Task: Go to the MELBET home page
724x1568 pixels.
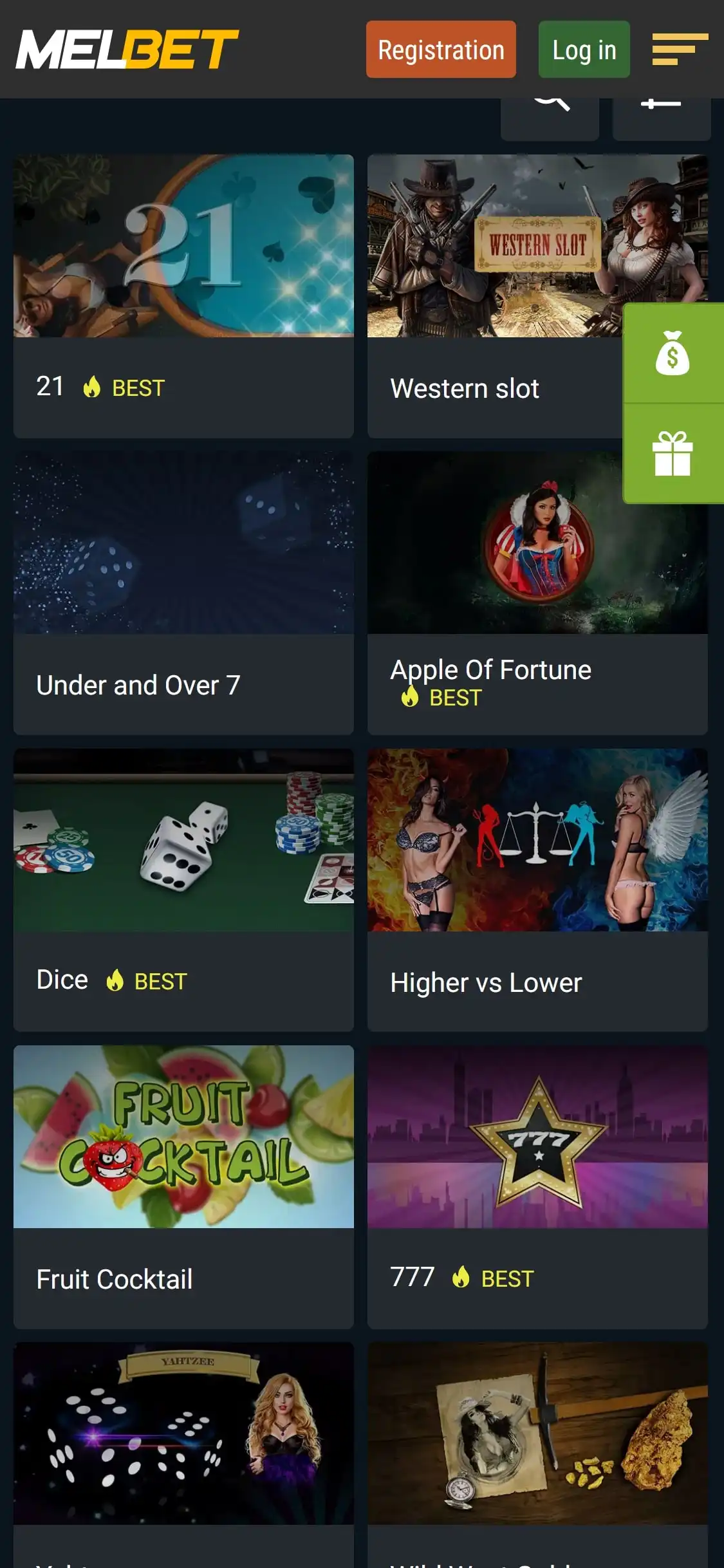Action: coord(127,50)
